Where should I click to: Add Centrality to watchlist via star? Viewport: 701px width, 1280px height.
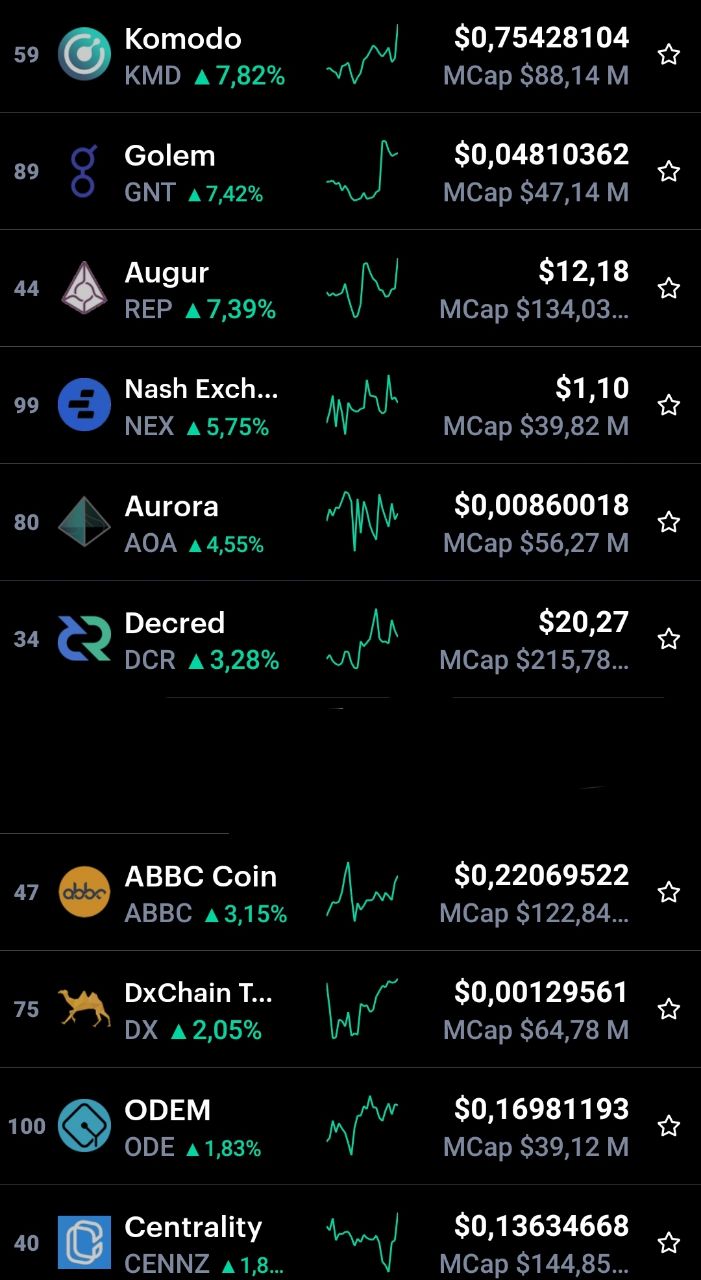click(669, 1243)
